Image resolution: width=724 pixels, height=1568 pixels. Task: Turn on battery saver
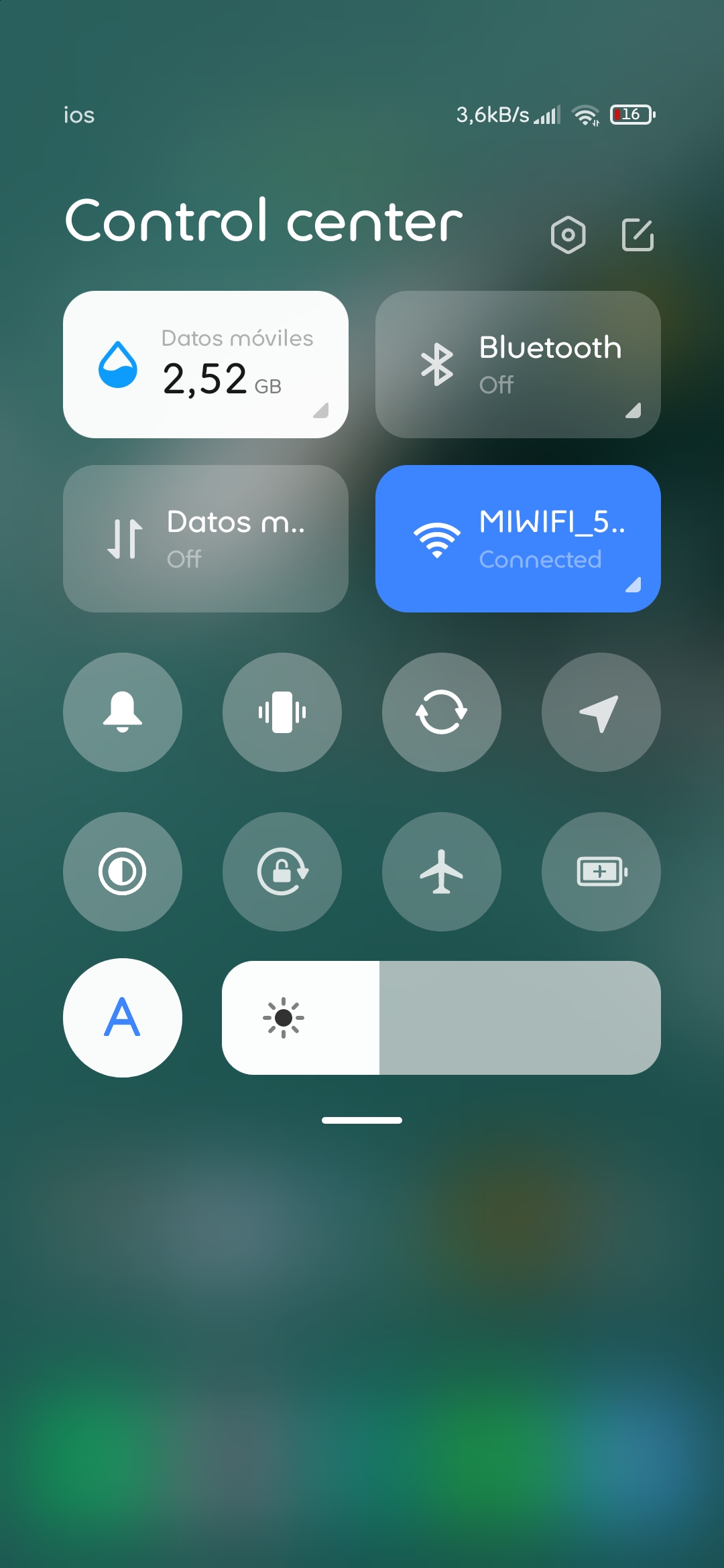point(601,872)
